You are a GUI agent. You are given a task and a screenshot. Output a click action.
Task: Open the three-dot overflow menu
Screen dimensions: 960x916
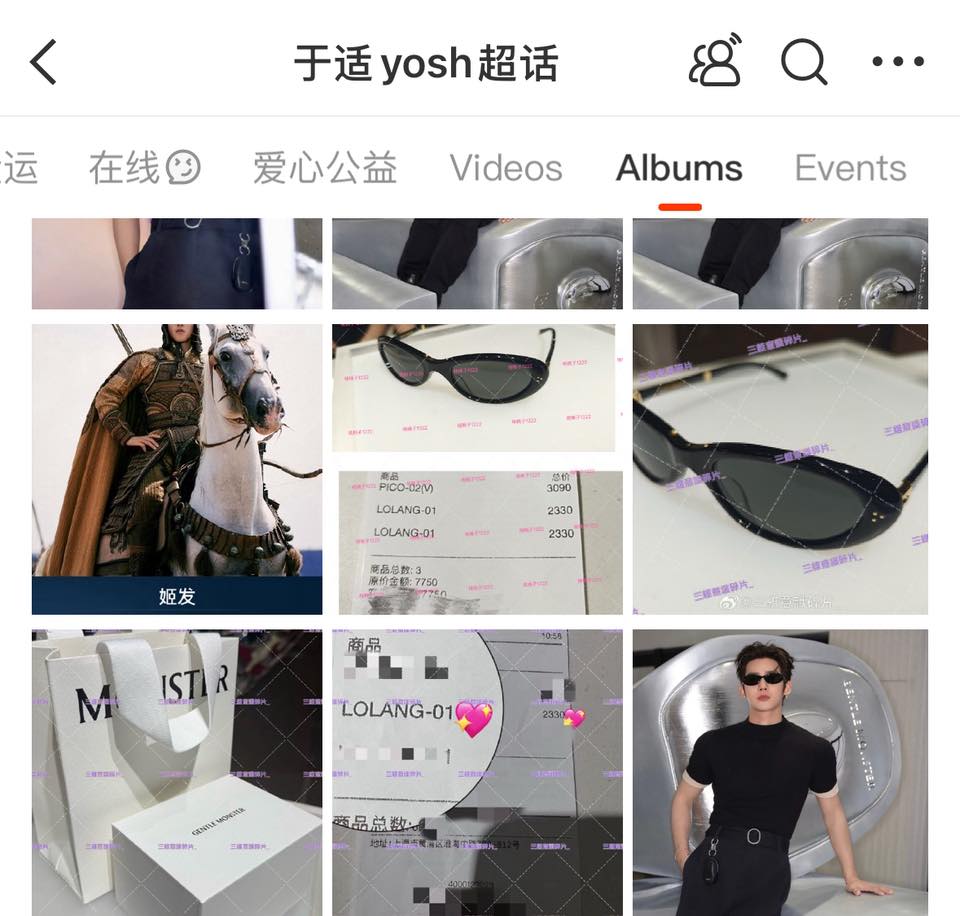coord(897,62)
